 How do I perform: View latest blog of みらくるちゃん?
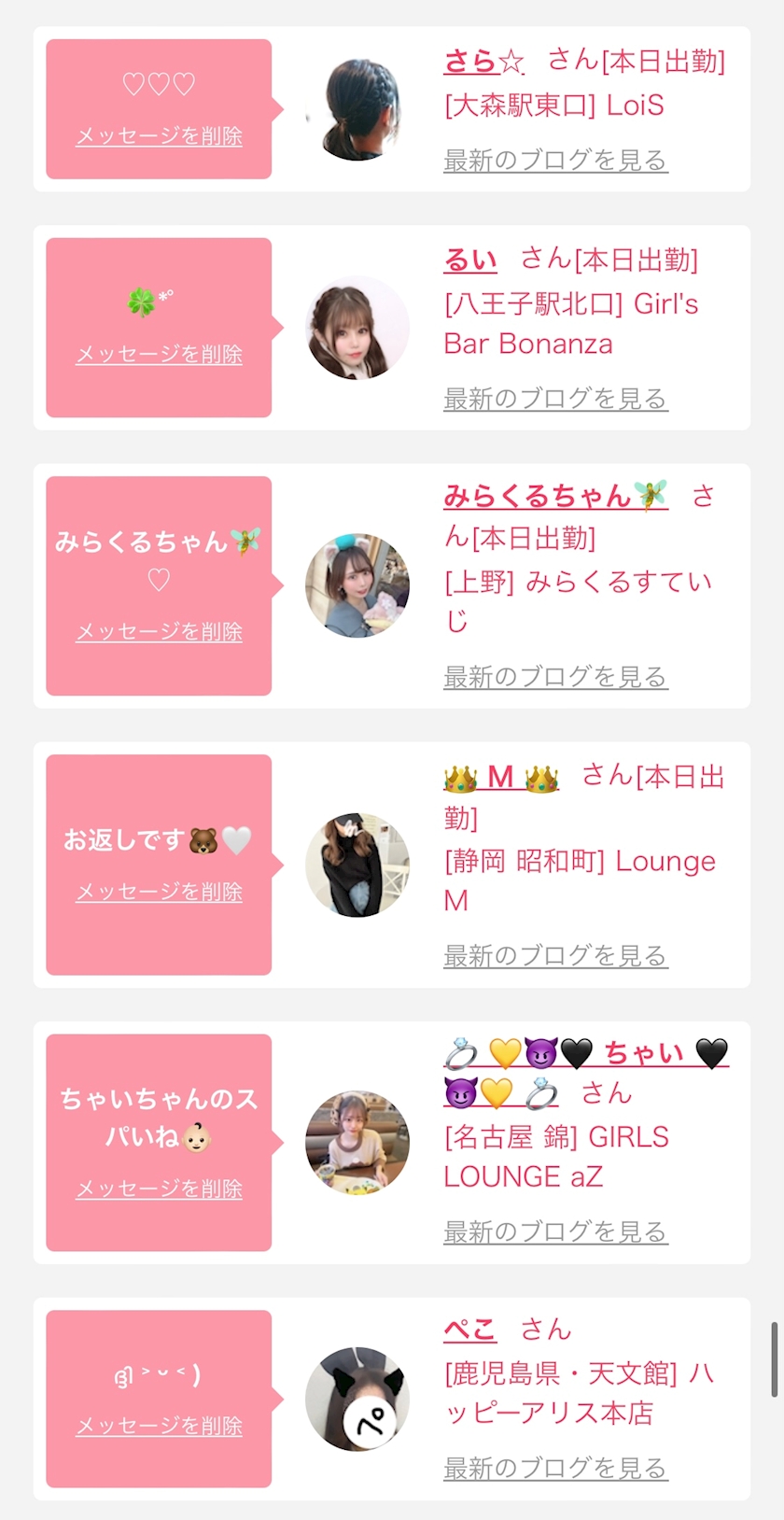[555, 677]
